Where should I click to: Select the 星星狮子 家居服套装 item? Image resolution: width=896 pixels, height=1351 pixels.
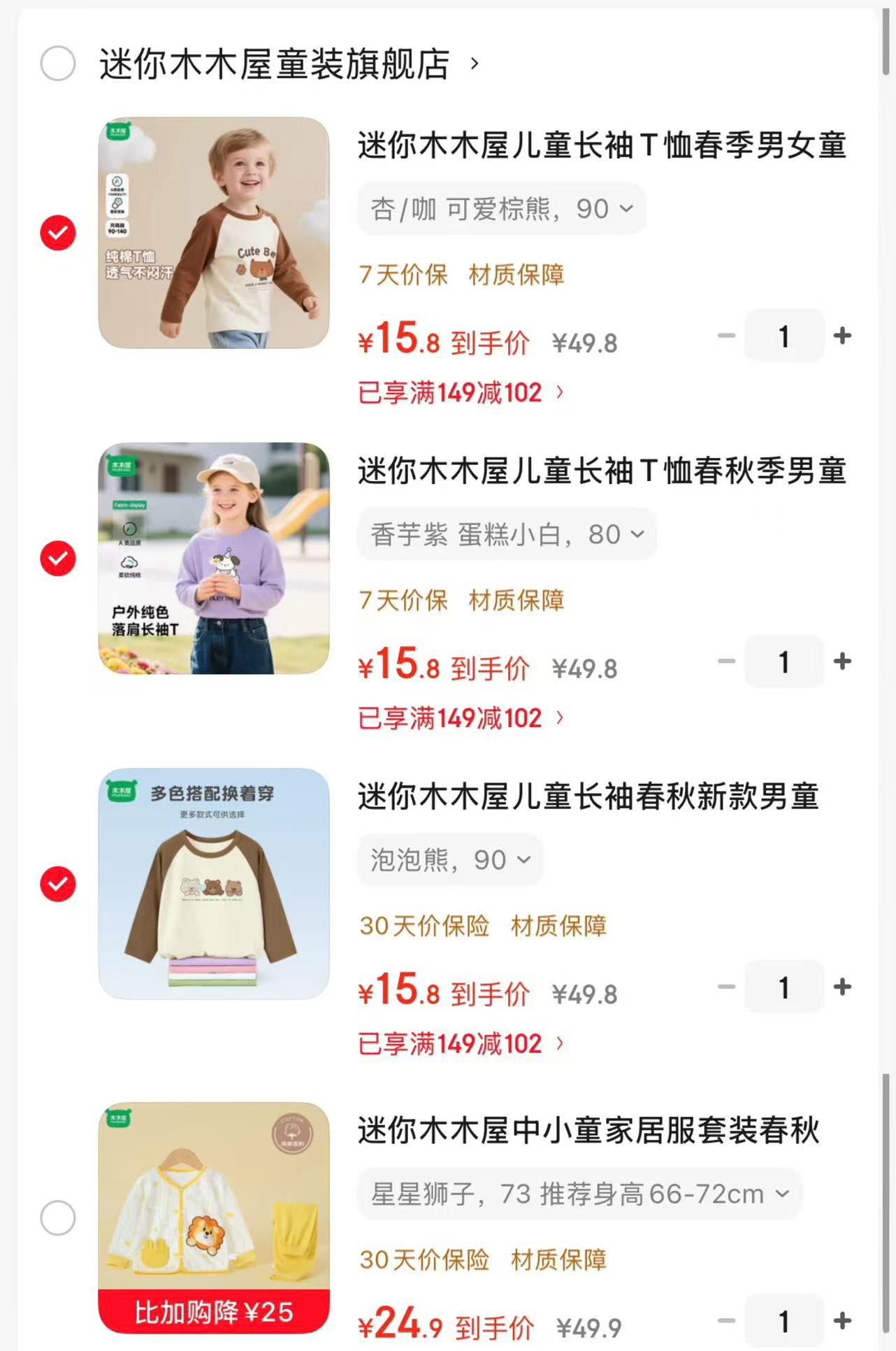(58, 1218)
